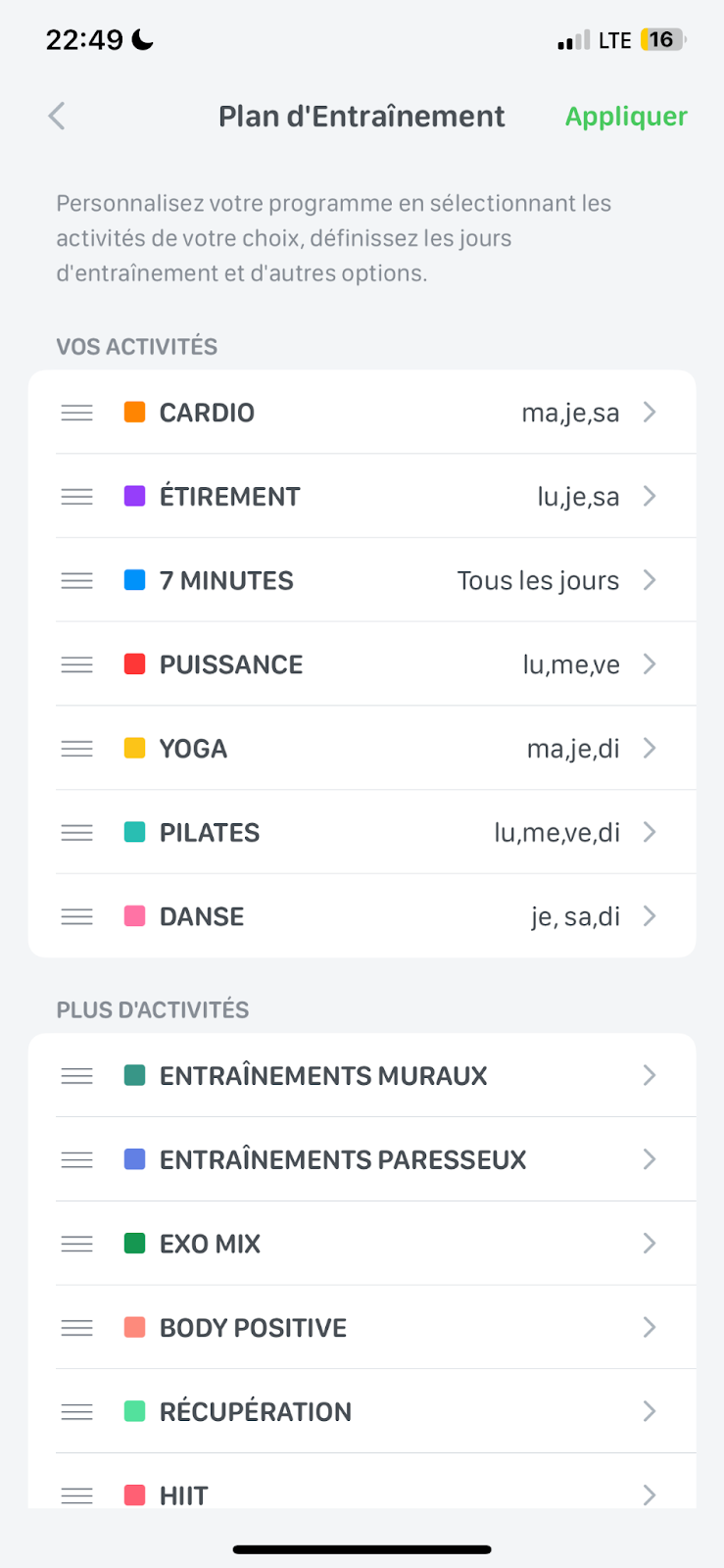Viewport: 724px width, 1568px height.
Task: Open the HIIT activity
Action: tap(362, 1494)
